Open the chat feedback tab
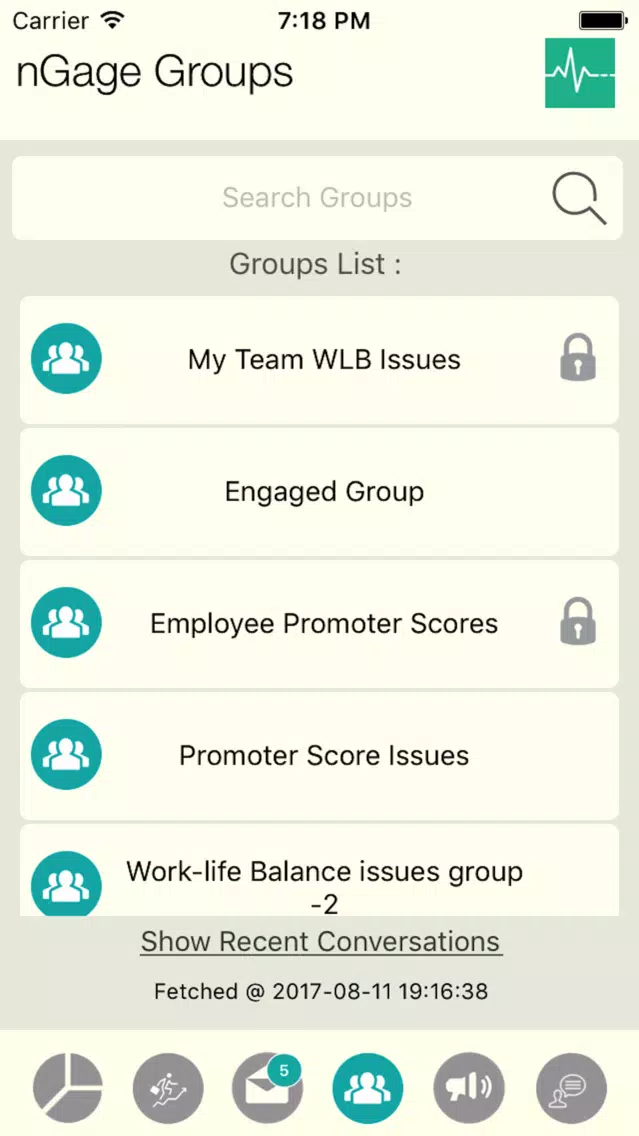Viewport: 639px width, 1136px height. [571, 1088]
